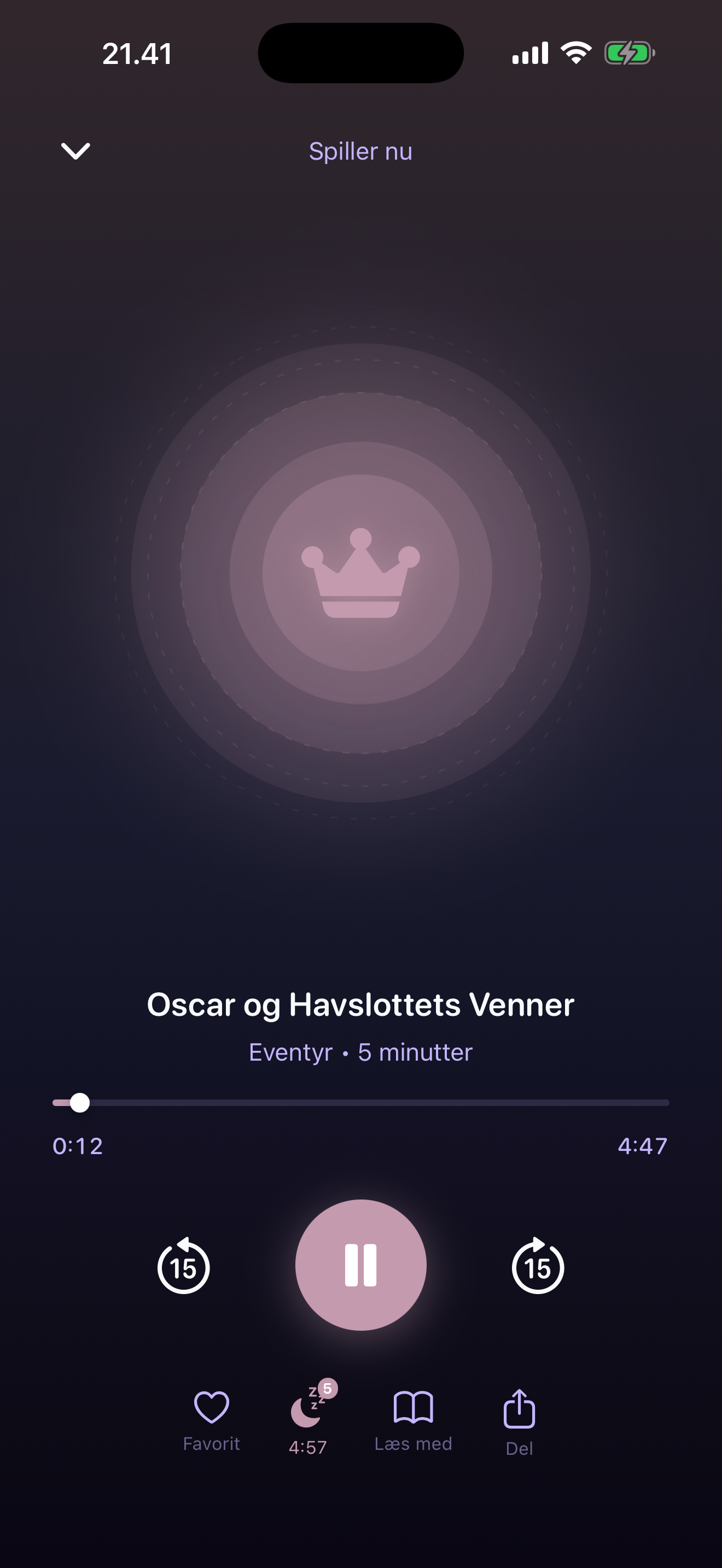722x1568 pixels.
Task: Tap the title 'Oscar og Havslottets Venner'
Action: coord(360,1004)
